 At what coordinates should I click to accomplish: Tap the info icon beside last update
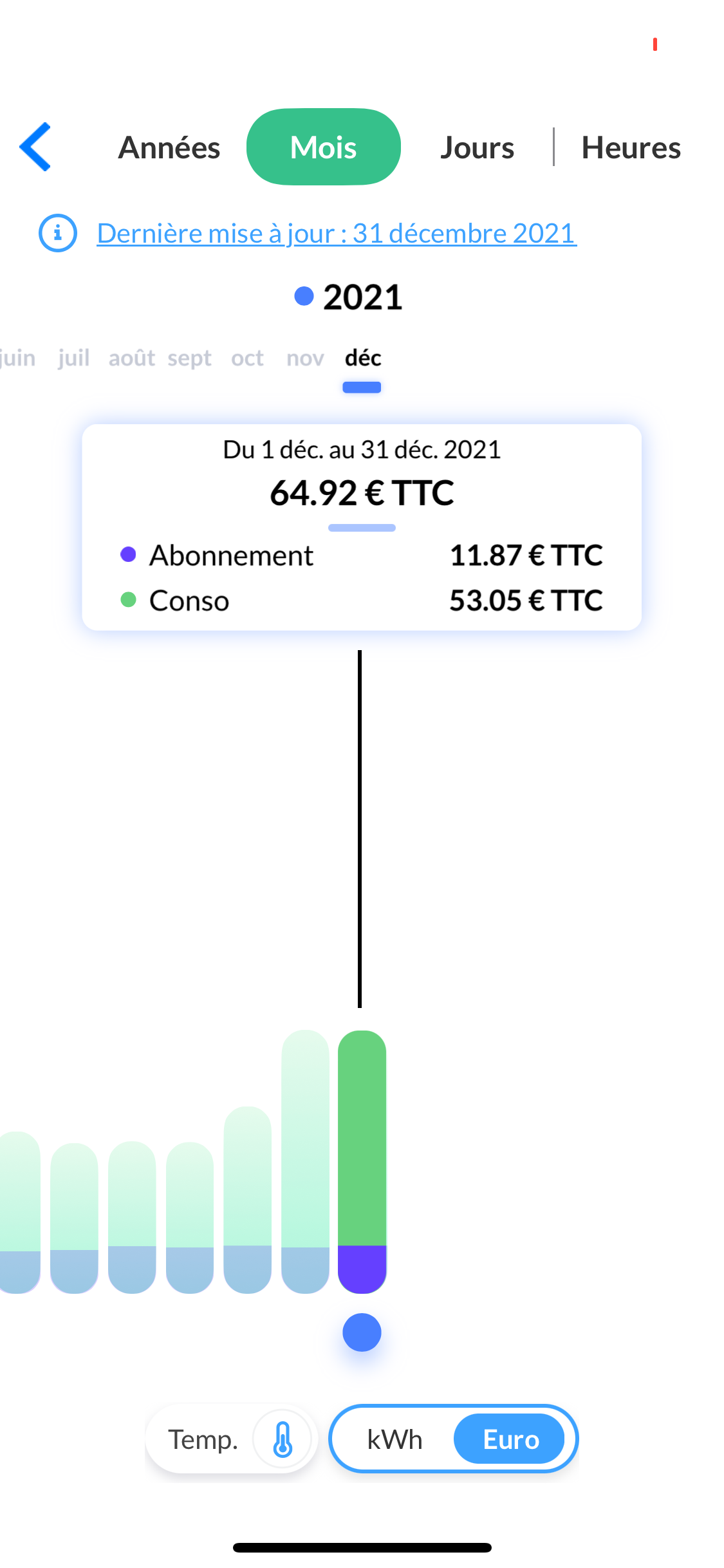click(58, 233)
